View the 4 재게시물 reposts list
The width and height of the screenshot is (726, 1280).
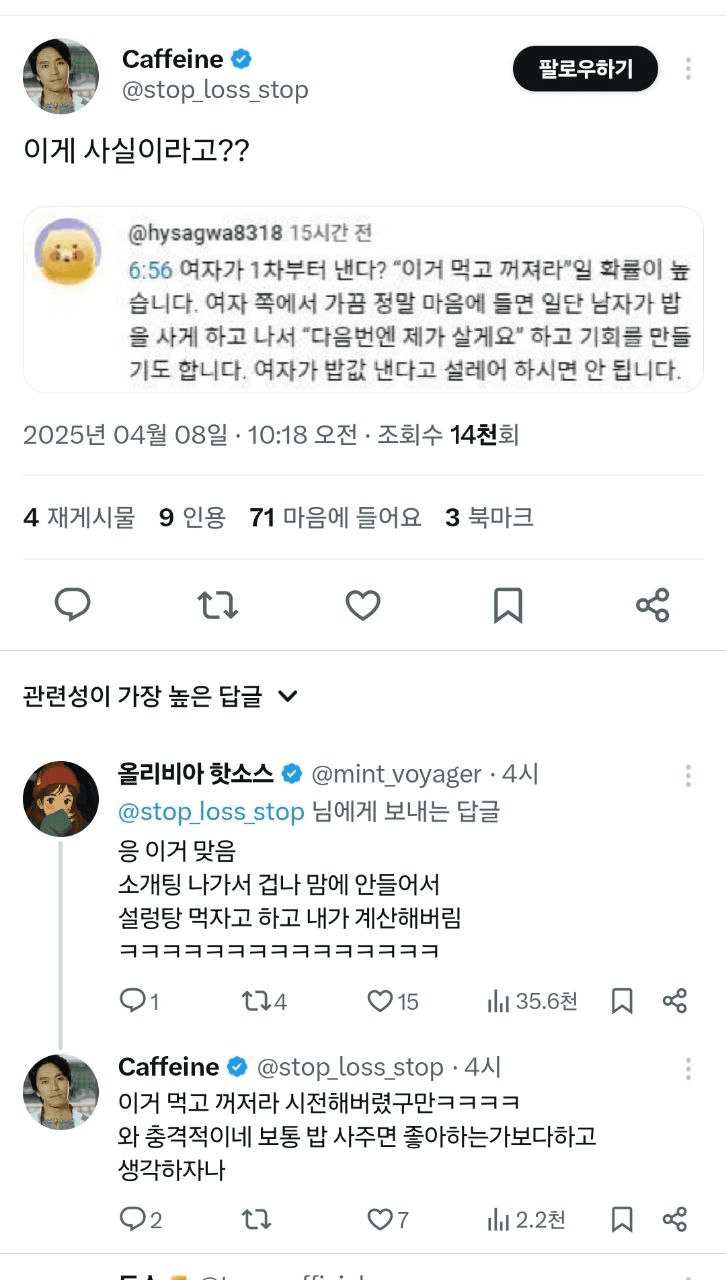pos(79,517)
